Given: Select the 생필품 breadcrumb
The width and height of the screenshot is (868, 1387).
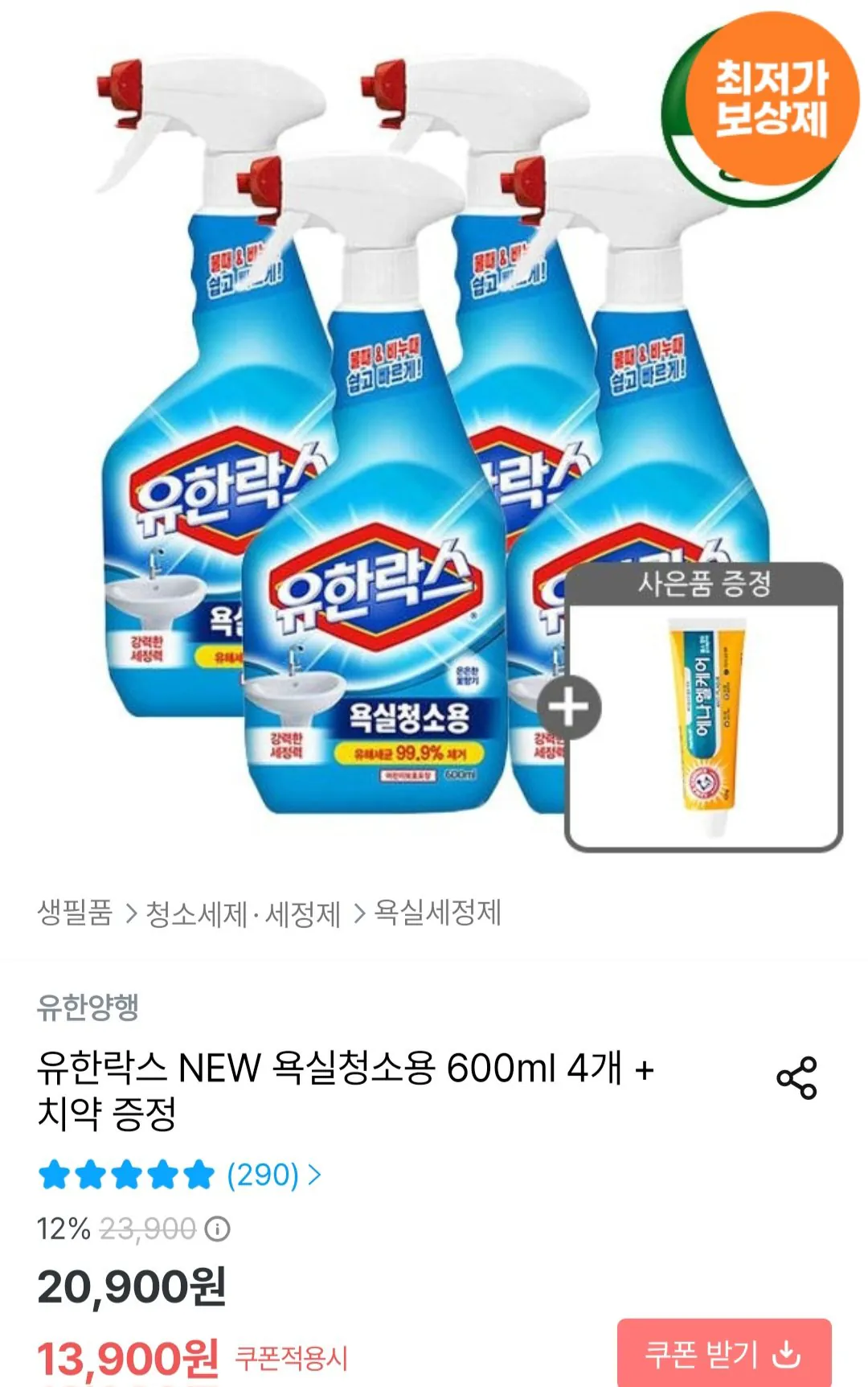Looking at the screenshot, I should click(x=72, y=915).
